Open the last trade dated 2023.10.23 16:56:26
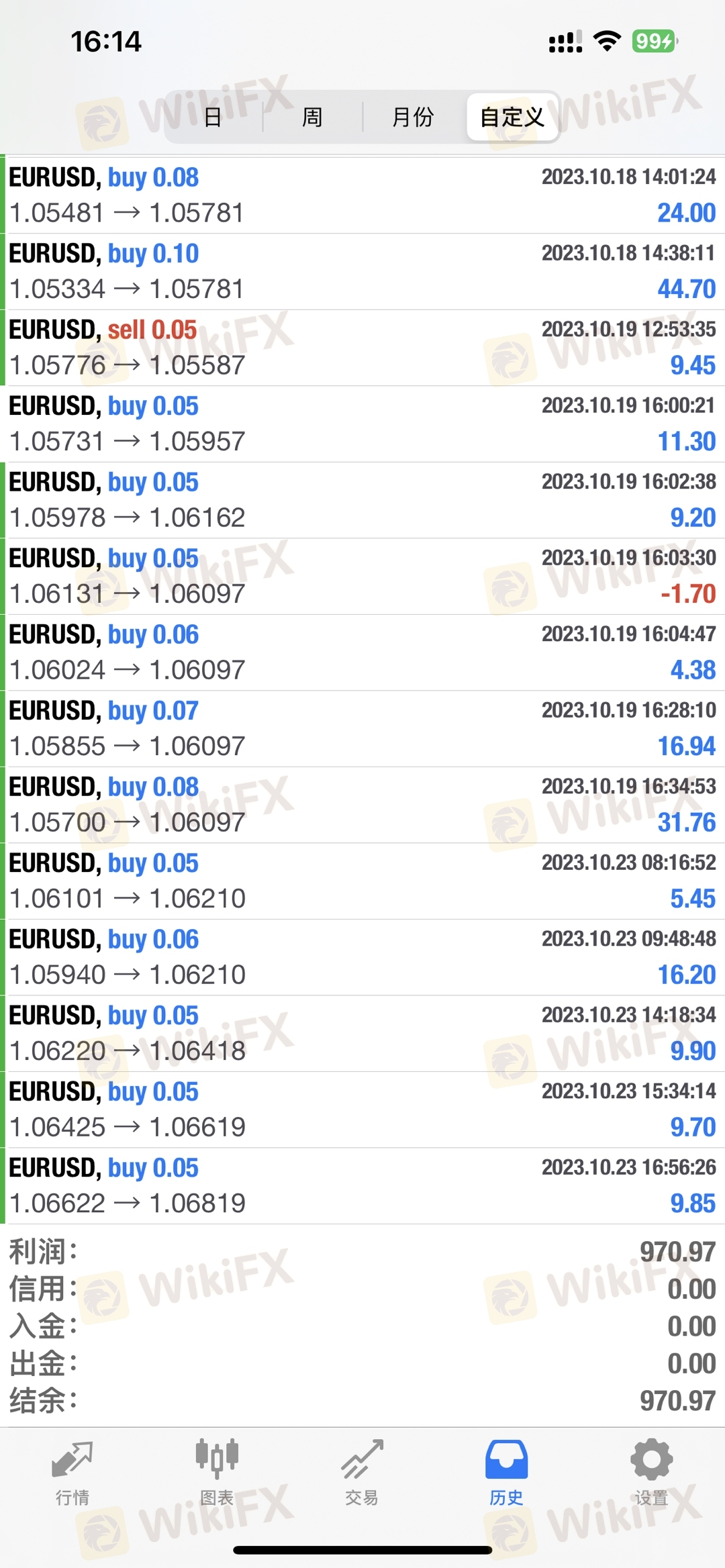 (x=362, y=1185)
